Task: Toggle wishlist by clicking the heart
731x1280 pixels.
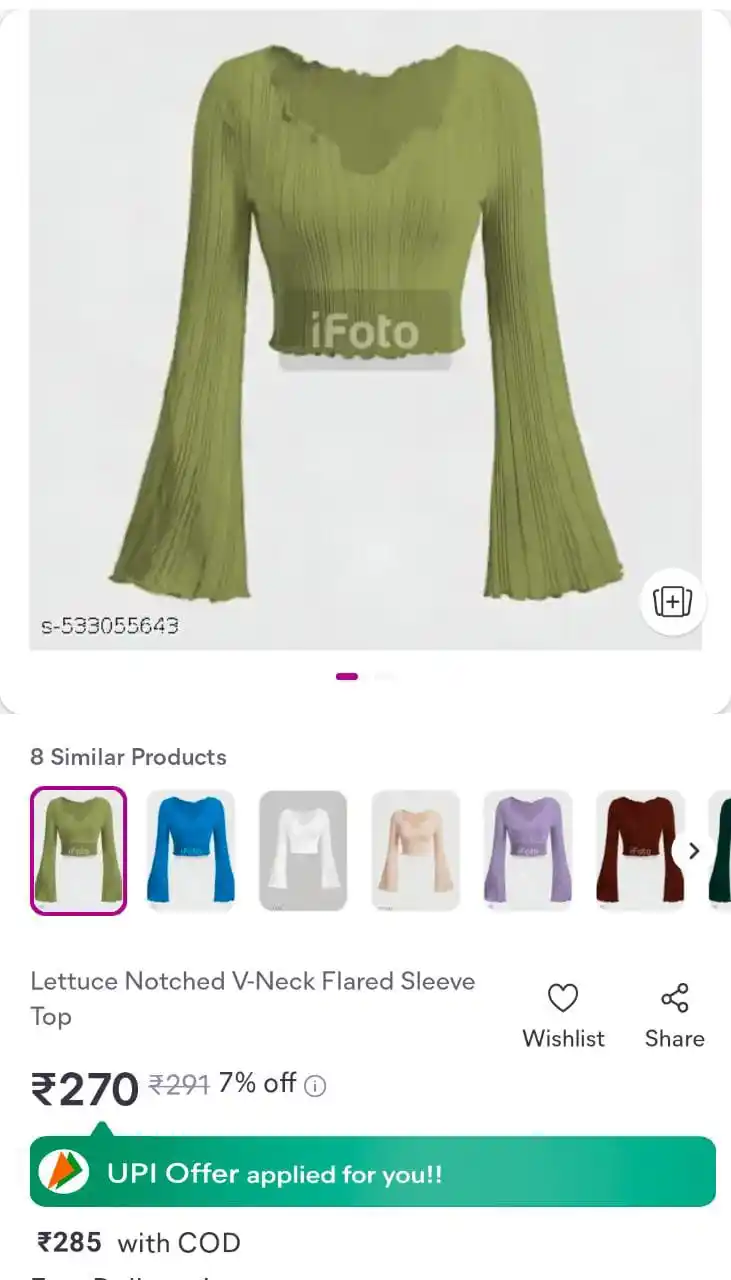Action: (x=563, y=997)
